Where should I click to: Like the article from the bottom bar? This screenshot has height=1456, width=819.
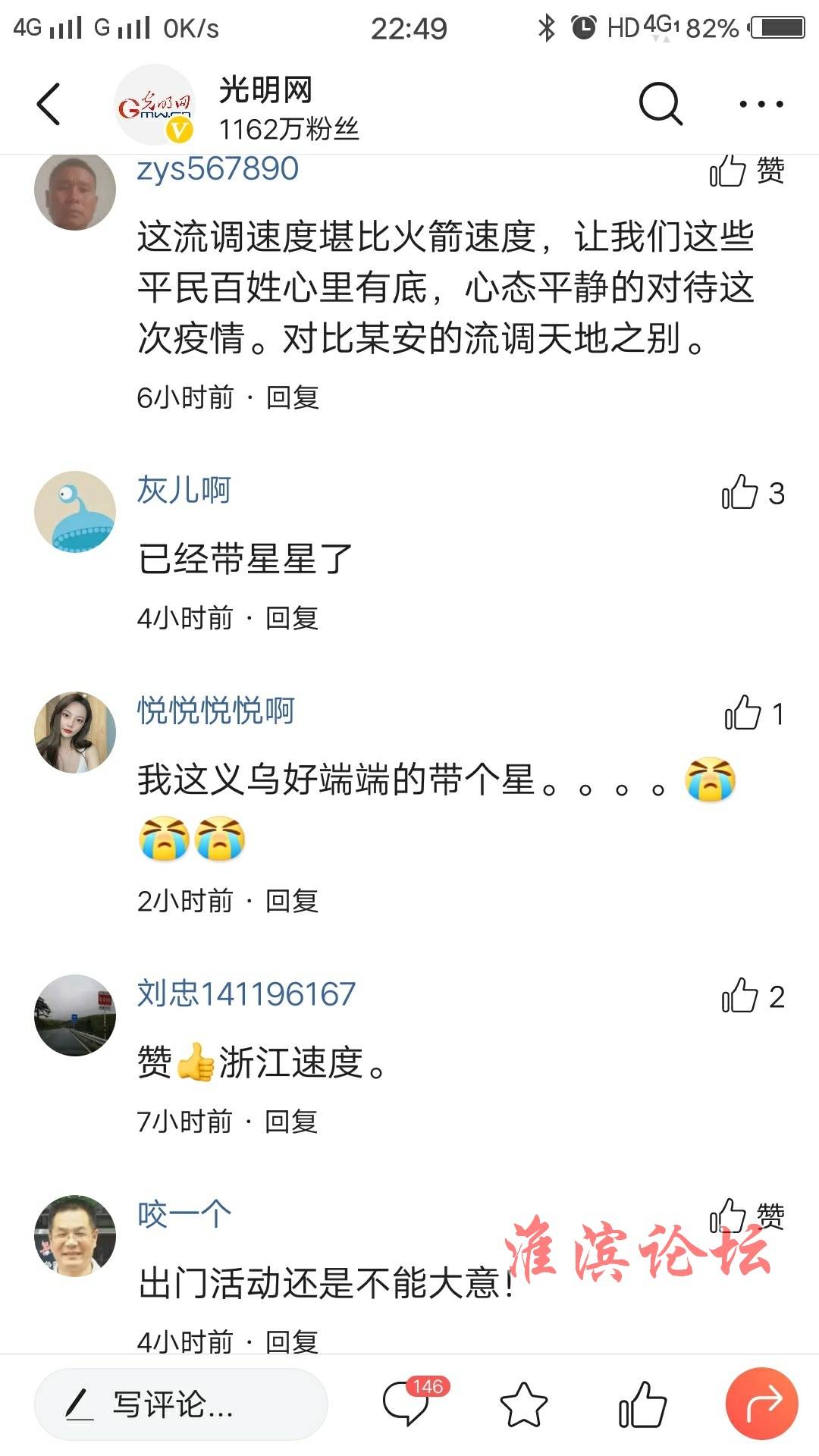coord(642,1404)
